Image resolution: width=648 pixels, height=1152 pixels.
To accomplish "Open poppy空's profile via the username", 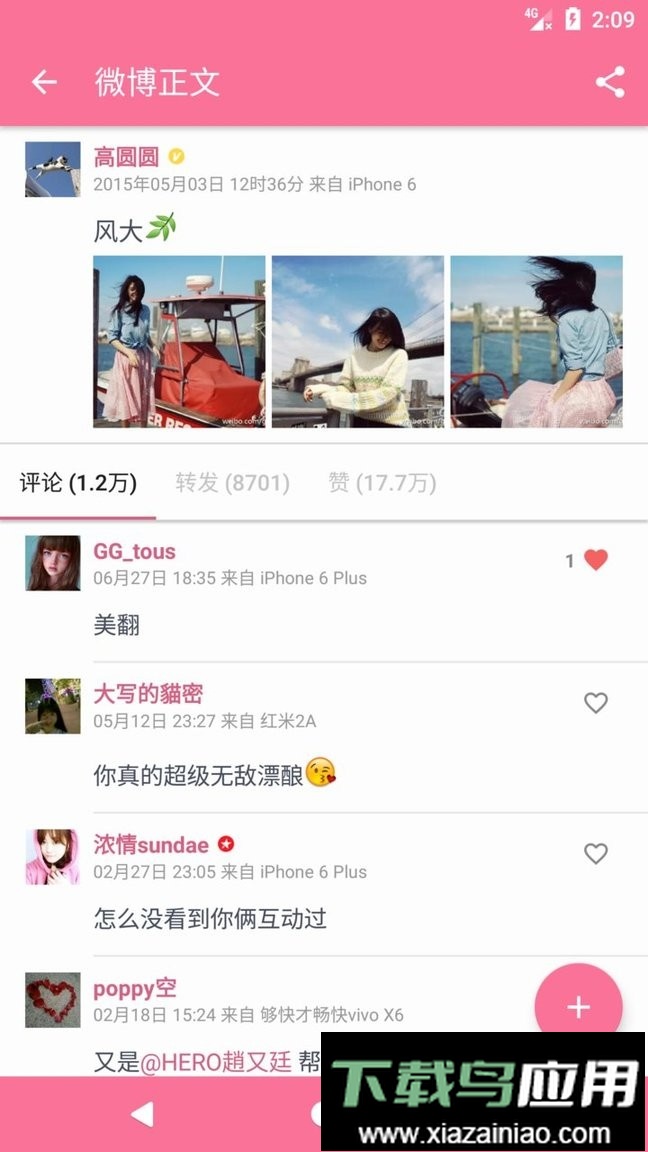I will [x=135, y=989].
